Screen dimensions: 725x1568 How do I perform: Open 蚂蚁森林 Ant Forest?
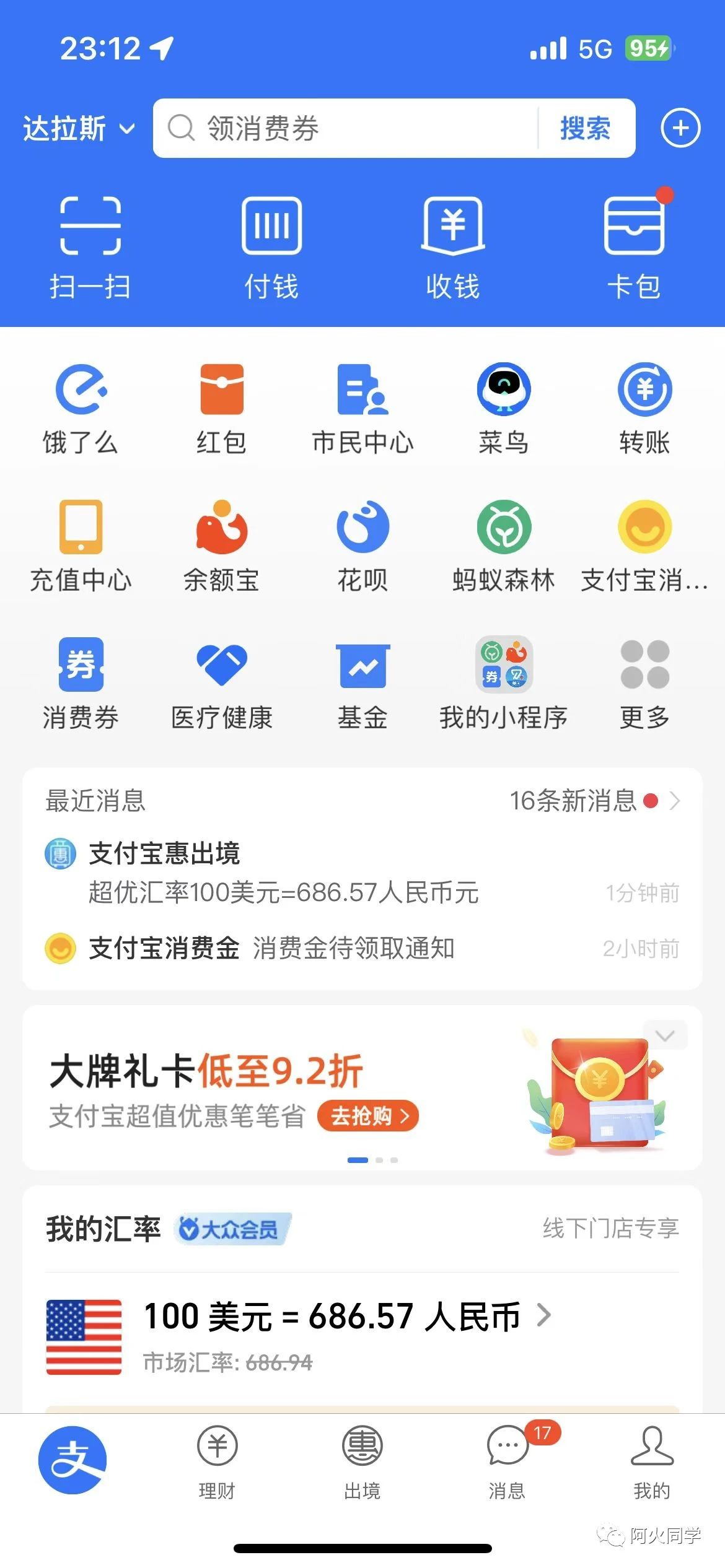click(503, 544)
